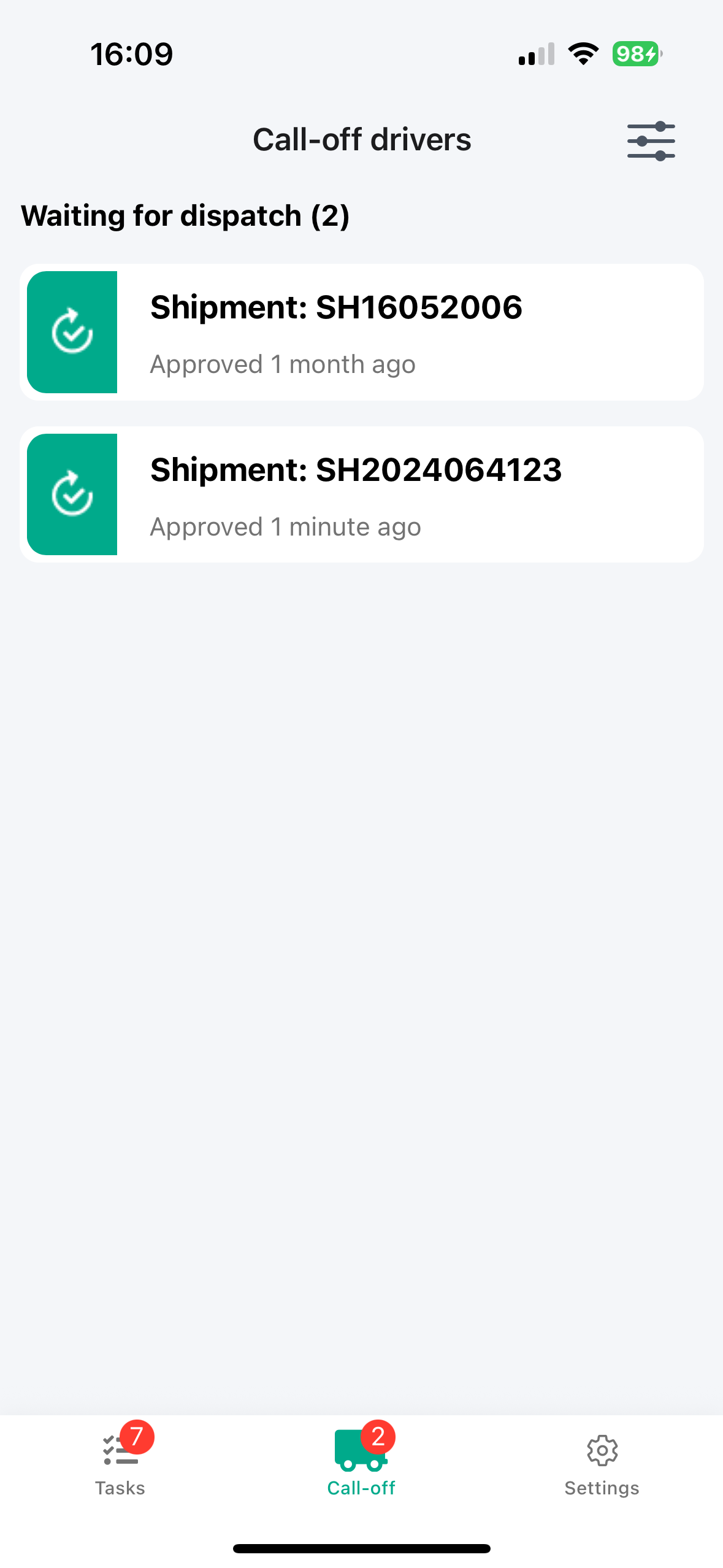Select the Call-off tab
723x1568 pixels.
[x=361, y=1463]
